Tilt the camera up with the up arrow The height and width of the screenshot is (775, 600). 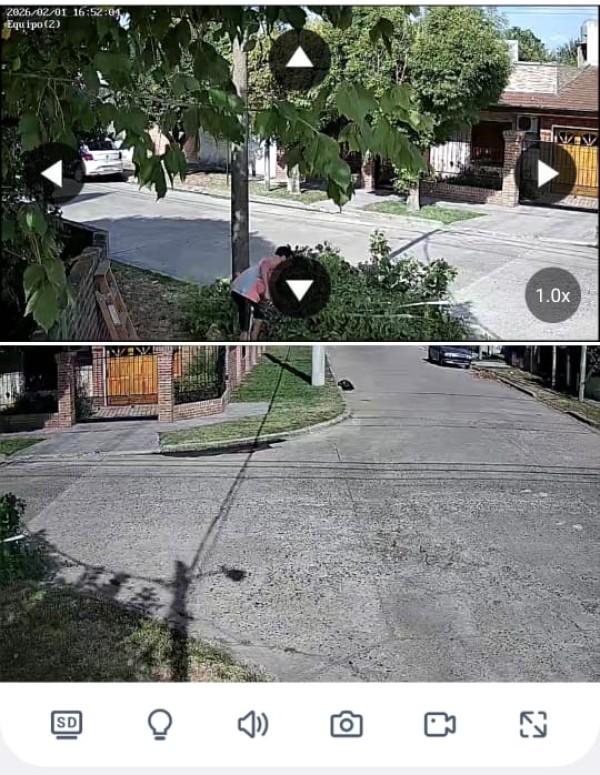[x=299, y=58]
